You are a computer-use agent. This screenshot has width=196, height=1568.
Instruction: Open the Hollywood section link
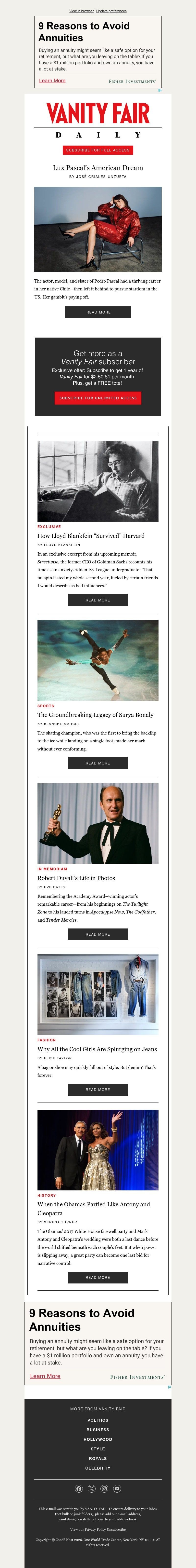click(98, 1440)
